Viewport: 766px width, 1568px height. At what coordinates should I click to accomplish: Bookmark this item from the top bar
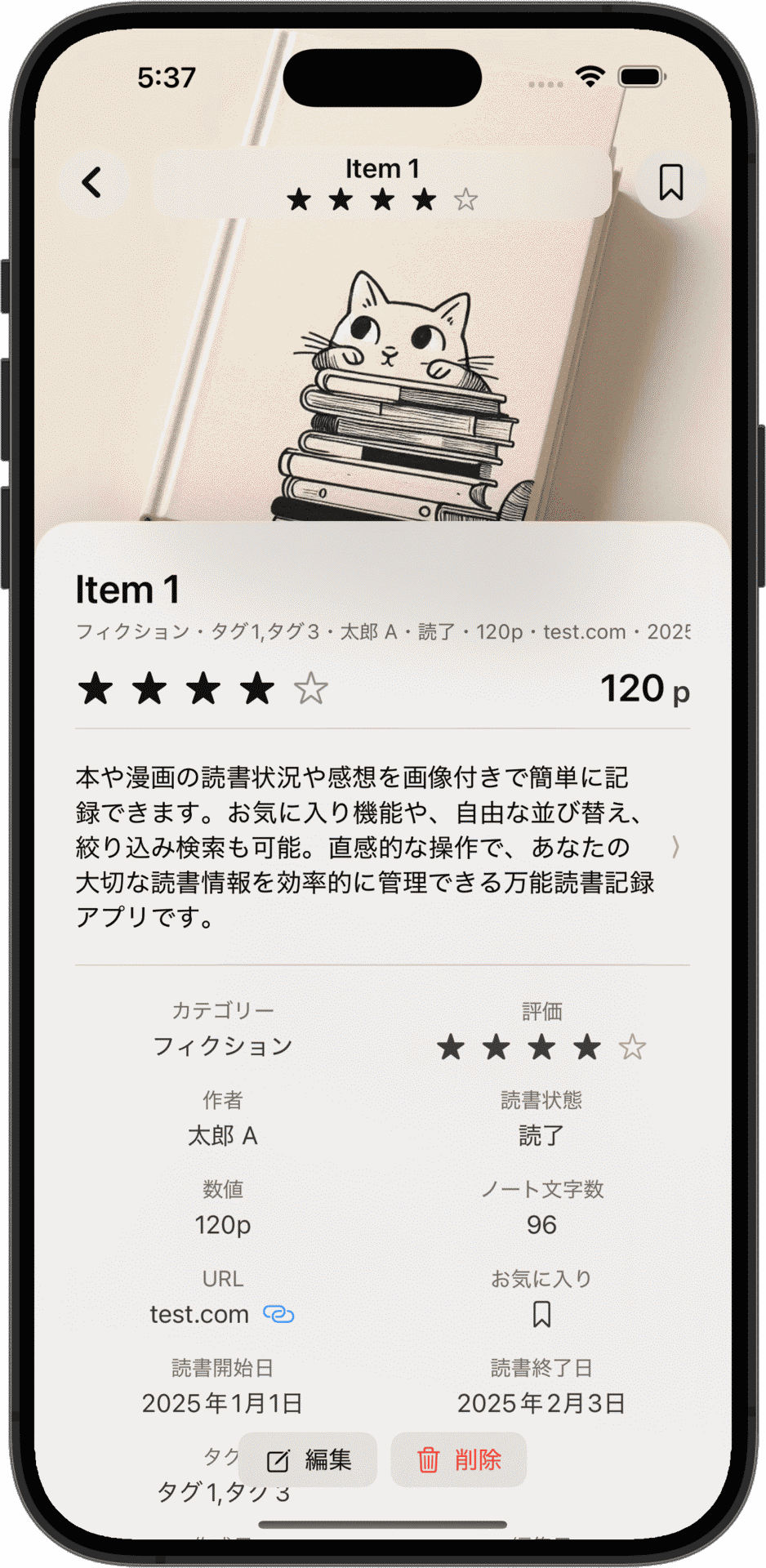pyautogui.click(x=670, y=182)
